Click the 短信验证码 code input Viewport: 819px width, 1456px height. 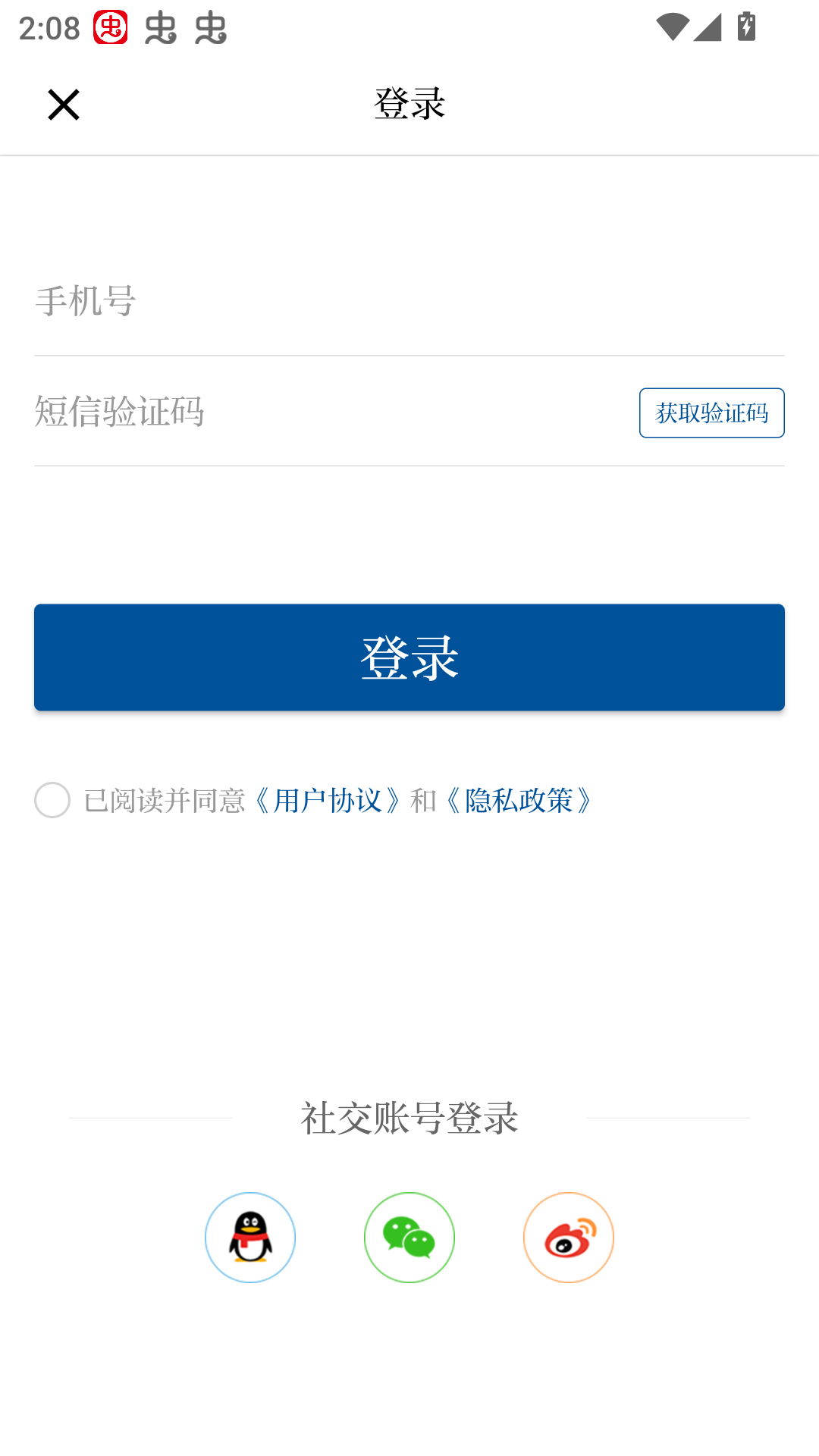pyautogui.click(x=303, y=412)
